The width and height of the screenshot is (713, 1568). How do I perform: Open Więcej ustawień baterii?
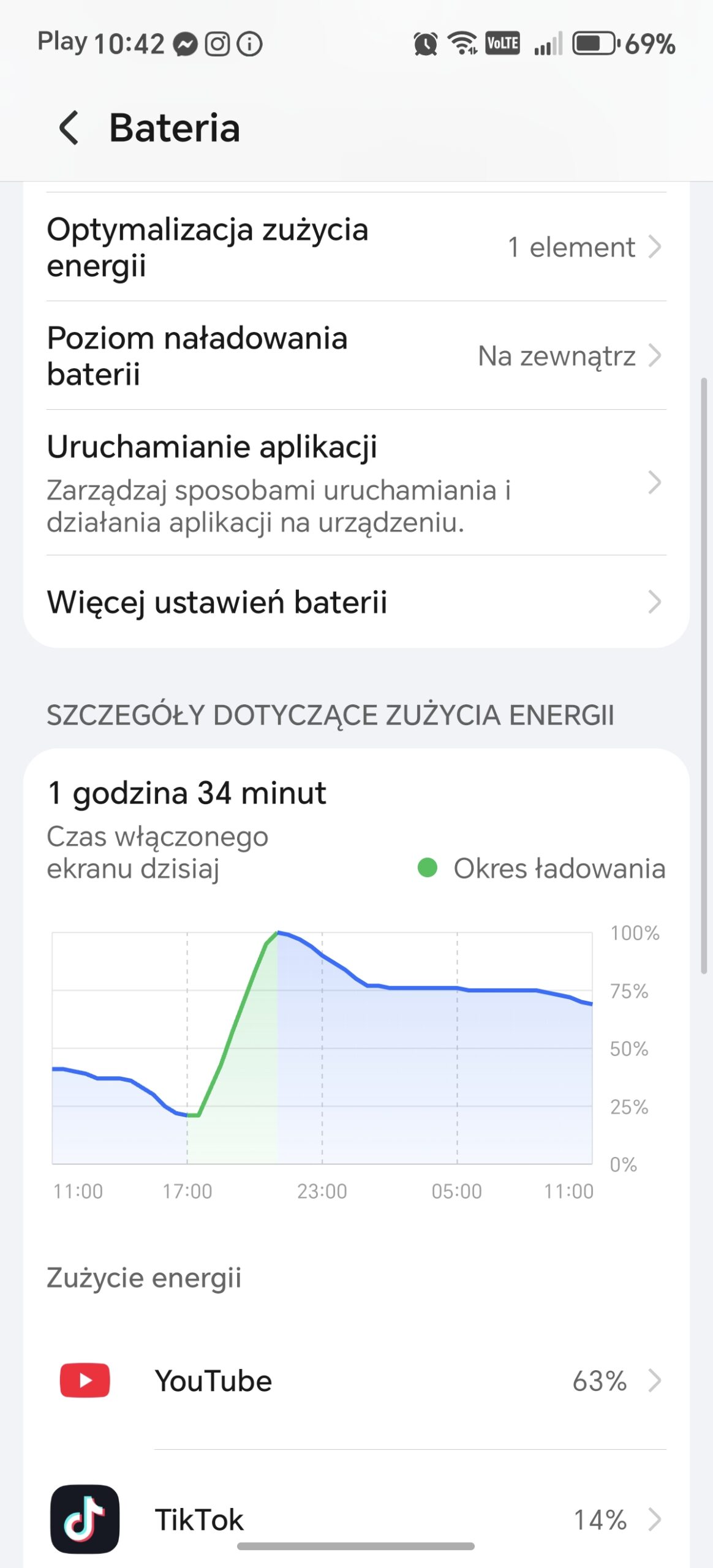tap(356, 602)
